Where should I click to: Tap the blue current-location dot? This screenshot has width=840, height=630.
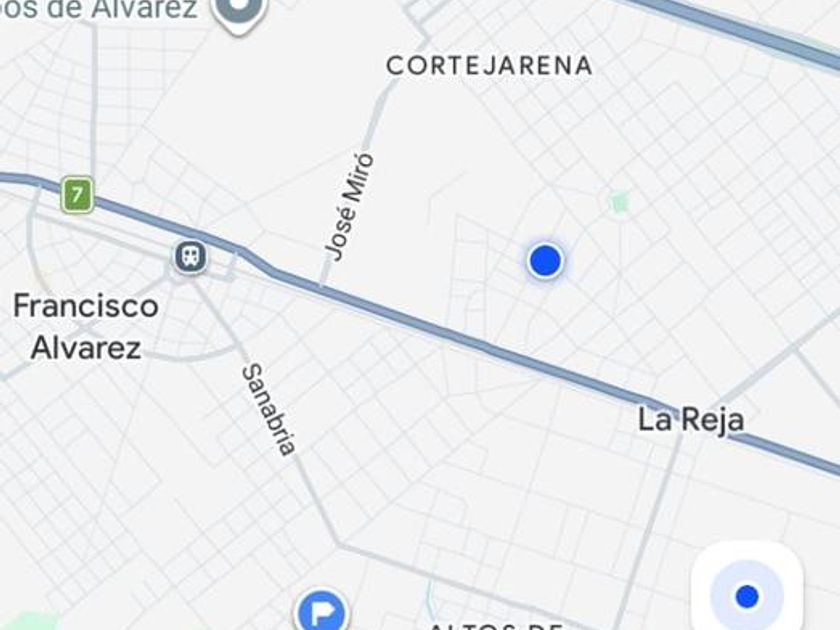pyautogui.click(x=545, y=261)
